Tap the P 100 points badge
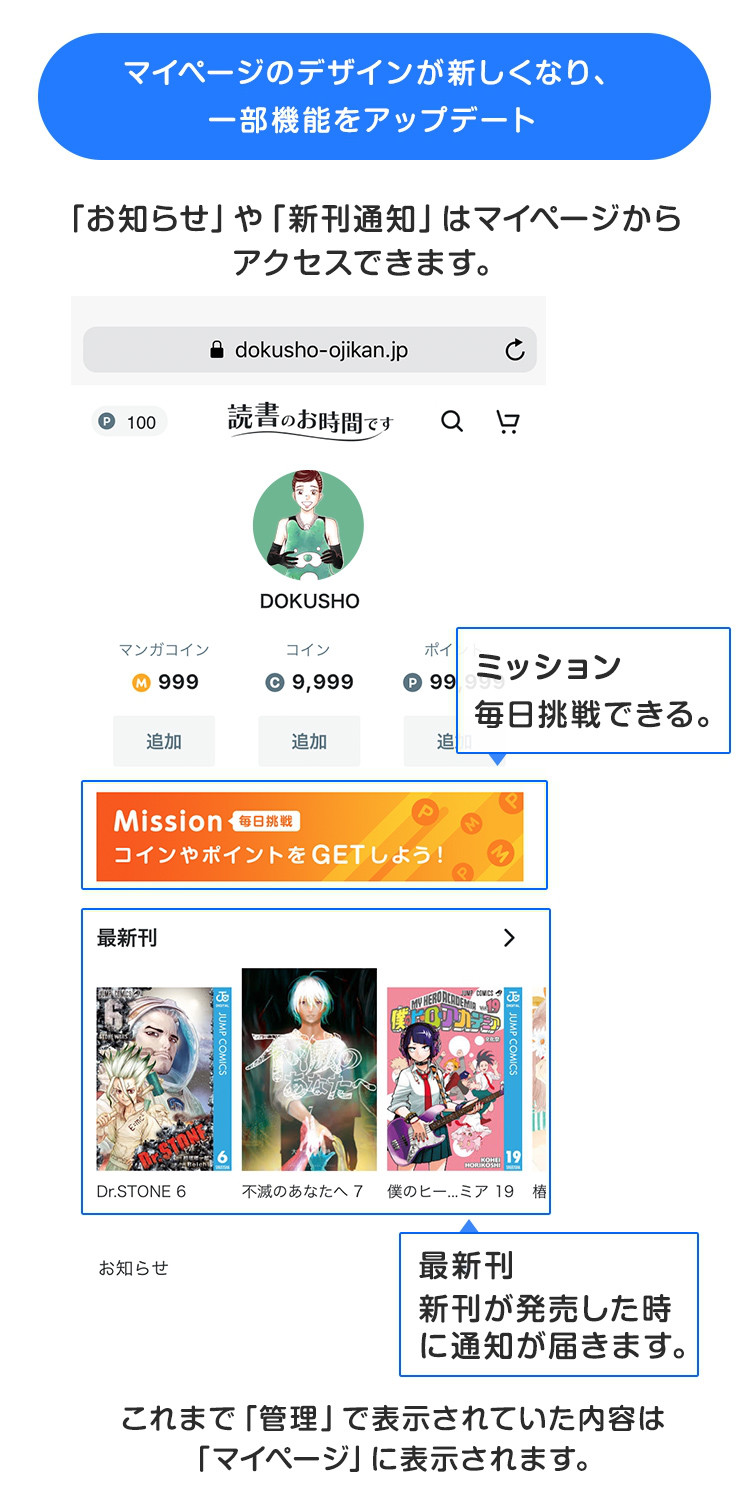The image size is (750, 1500). 128,421
